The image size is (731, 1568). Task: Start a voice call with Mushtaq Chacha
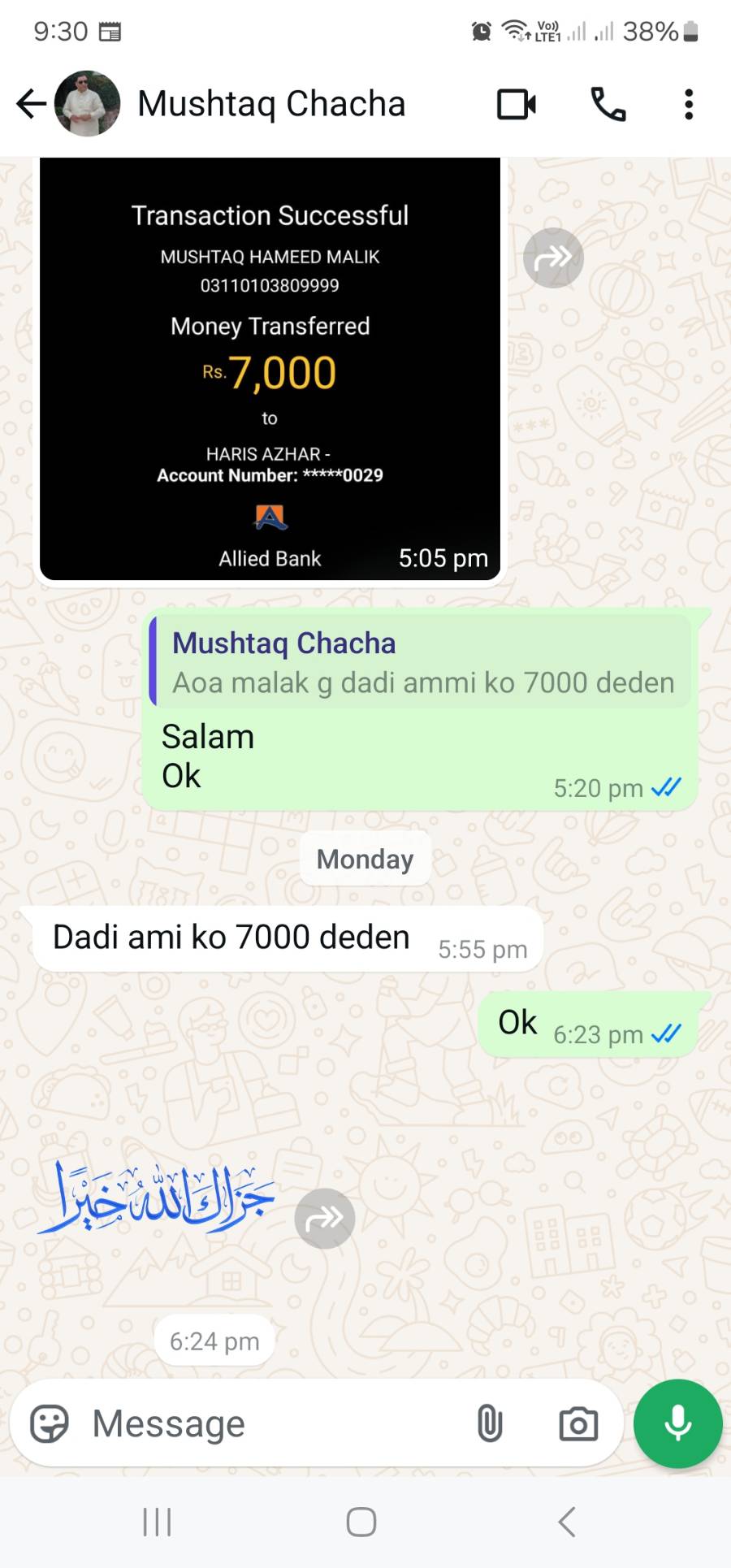coord(608,104)
